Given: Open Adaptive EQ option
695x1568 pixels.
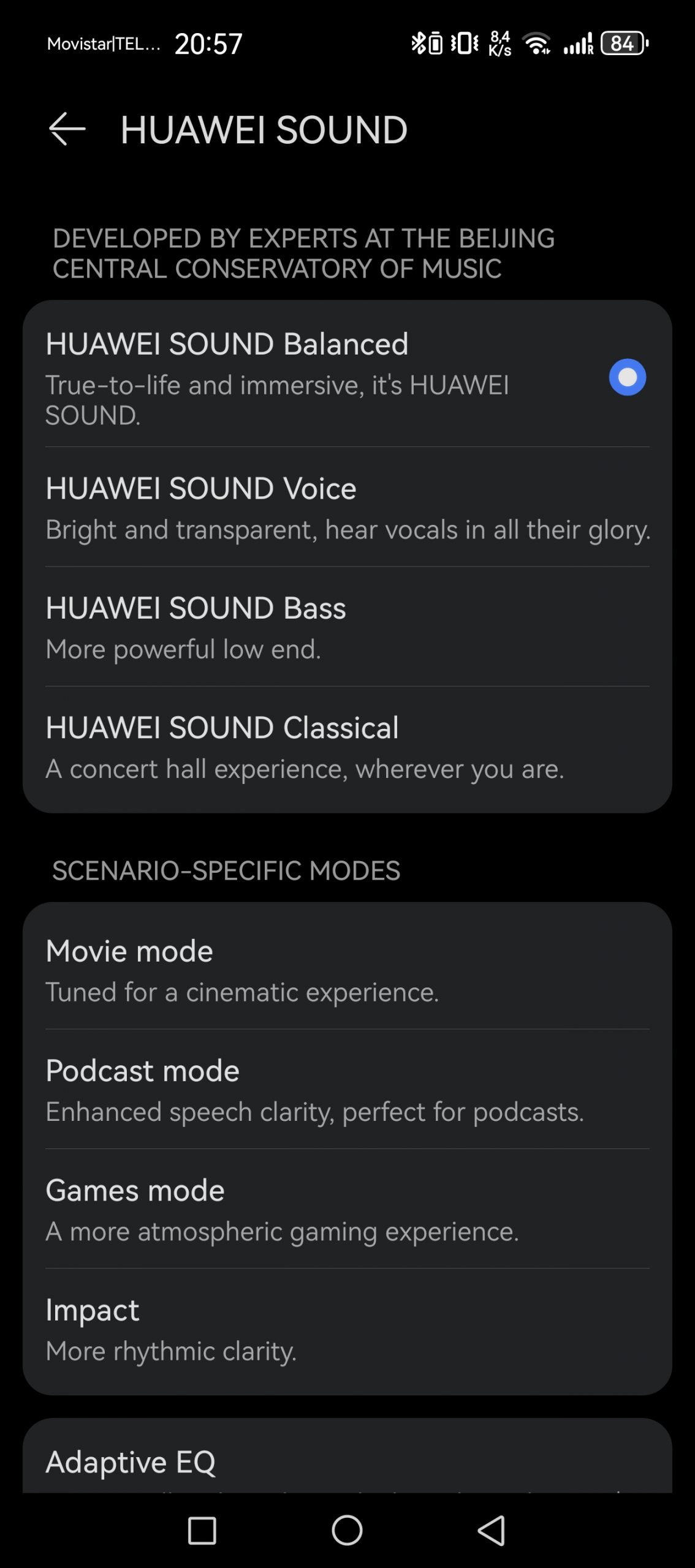Looking at the screenshot, I should click(x=347, y=1463).
